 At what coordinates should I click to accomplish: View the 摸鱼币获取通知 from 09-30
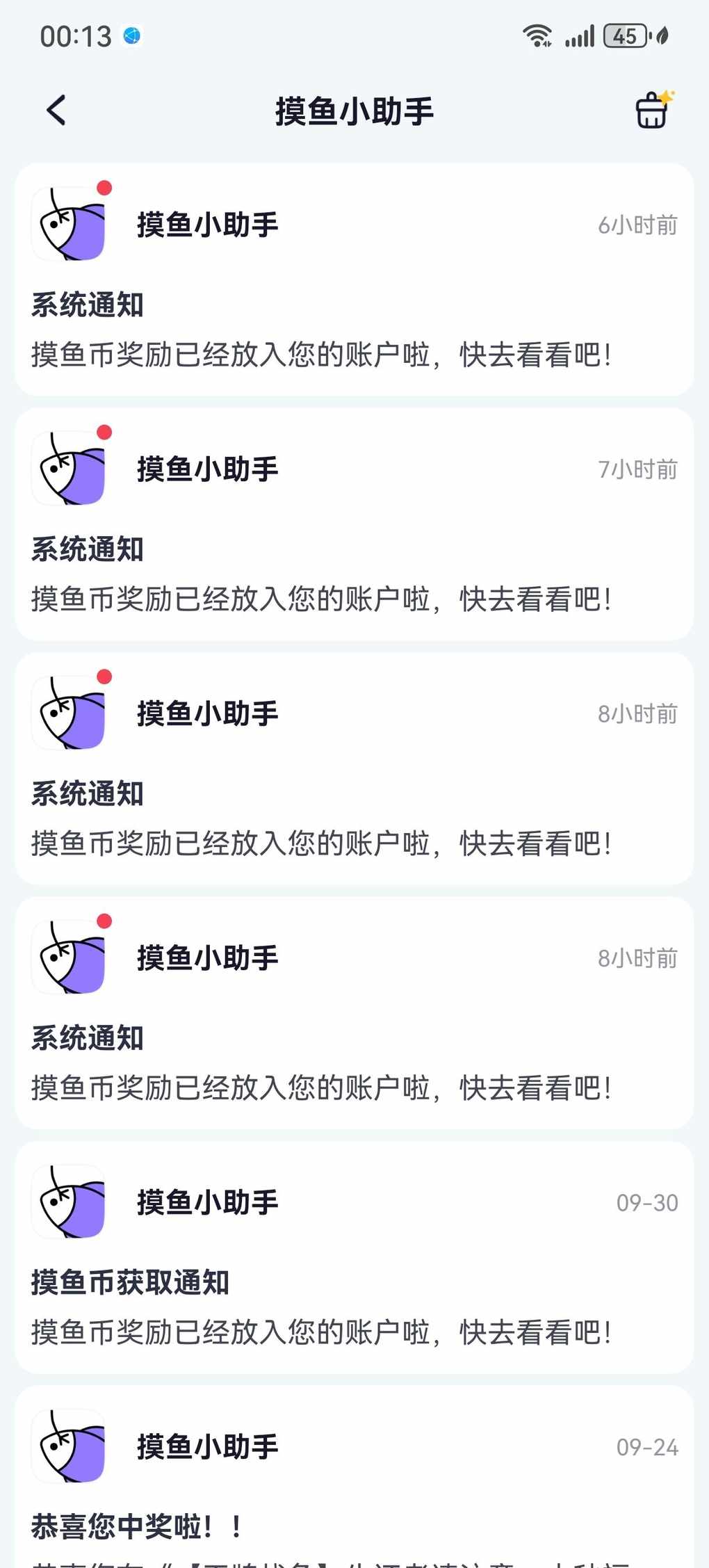pos(354,1257)
